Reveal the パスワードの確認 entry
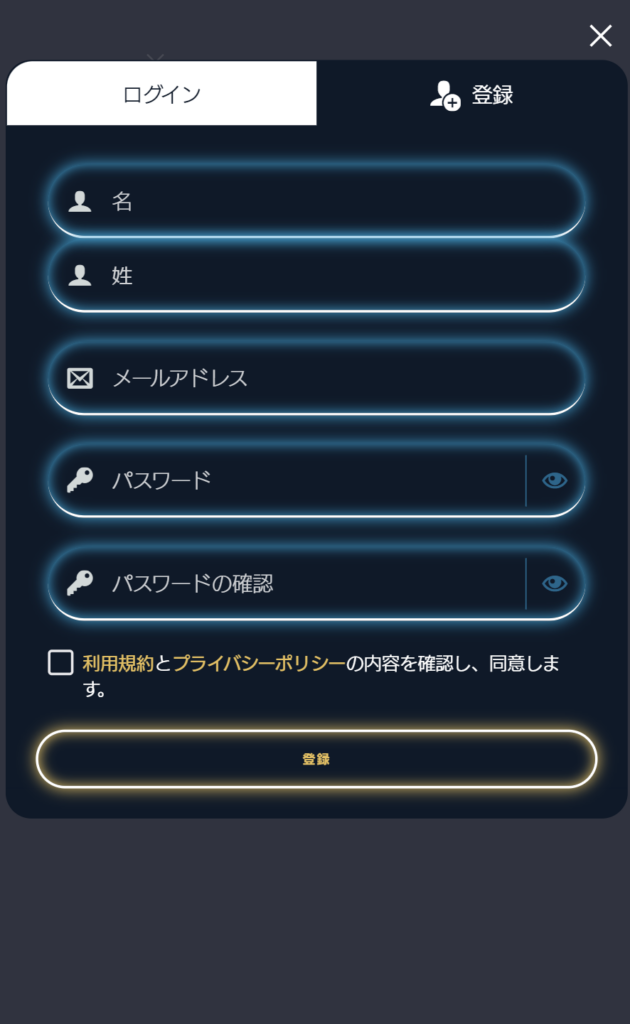Viewport: 630px width, 1024px height. 554,583
